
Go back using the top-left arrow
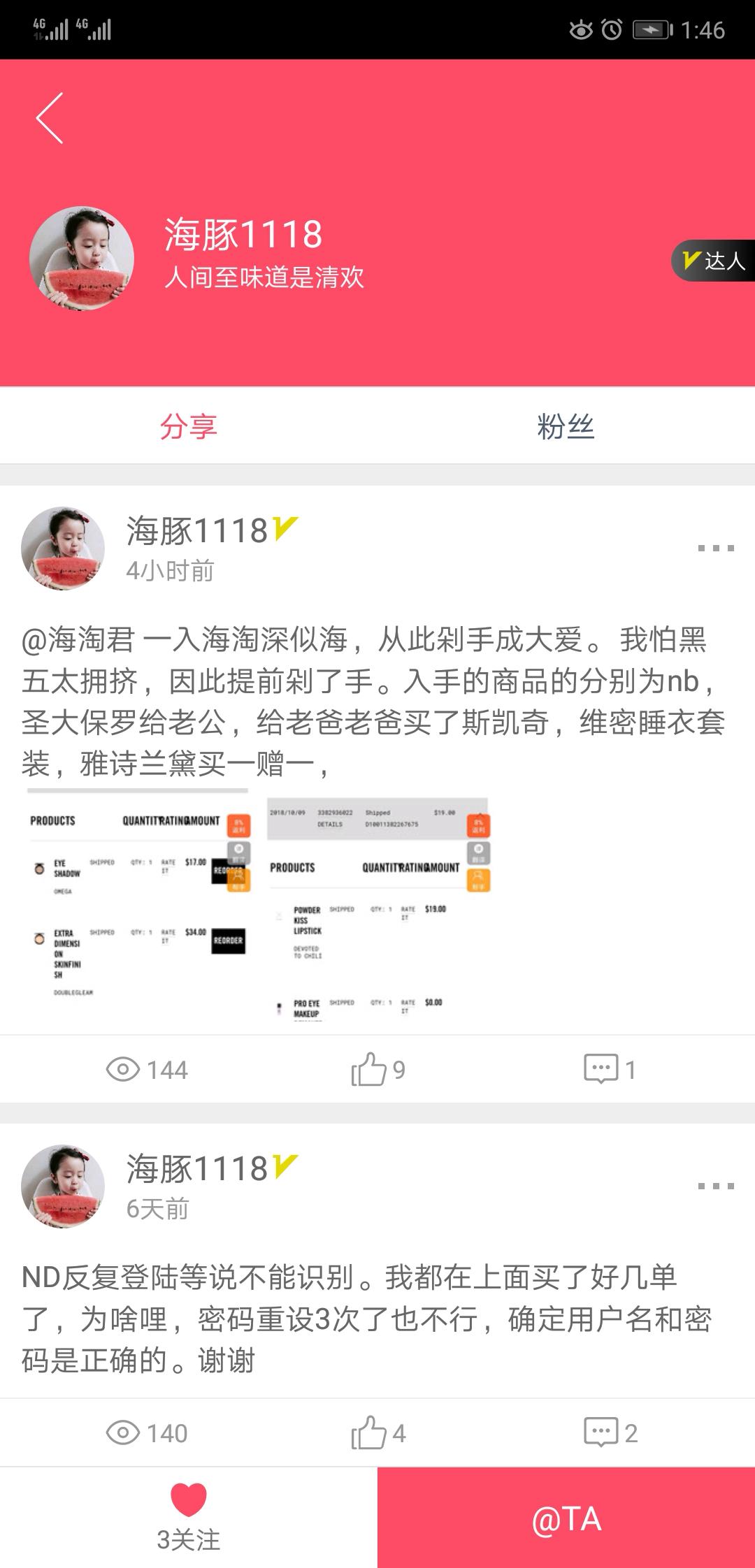(50, 118)
